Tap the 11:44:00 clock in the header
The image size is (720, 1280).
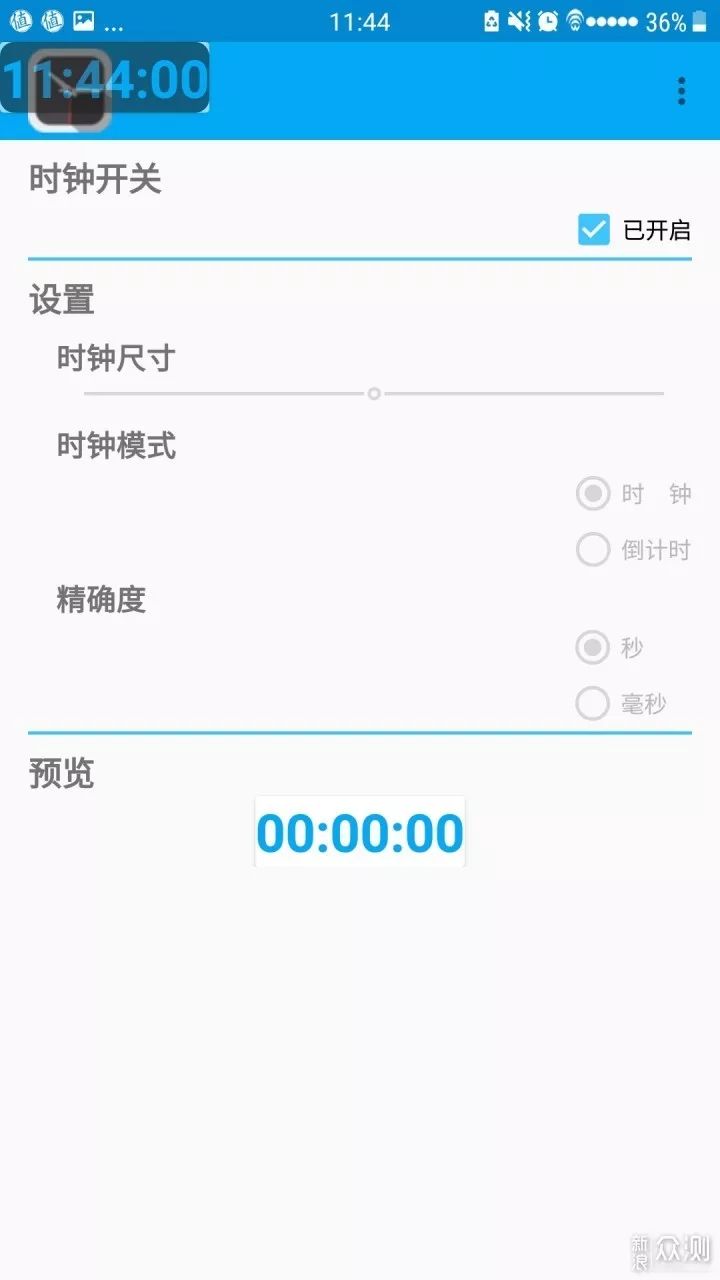click(105, 77)
